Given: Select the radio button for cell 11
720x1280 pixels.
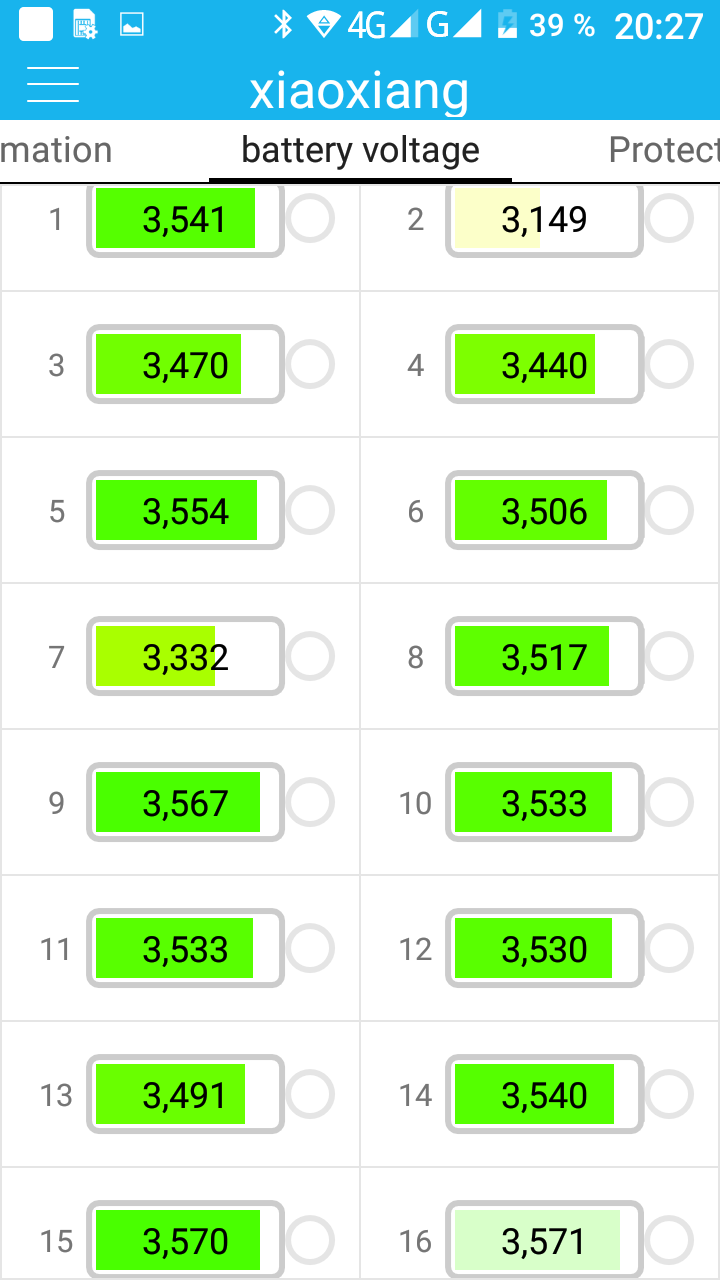Looking at the screenshot, I should pos(310,949).
